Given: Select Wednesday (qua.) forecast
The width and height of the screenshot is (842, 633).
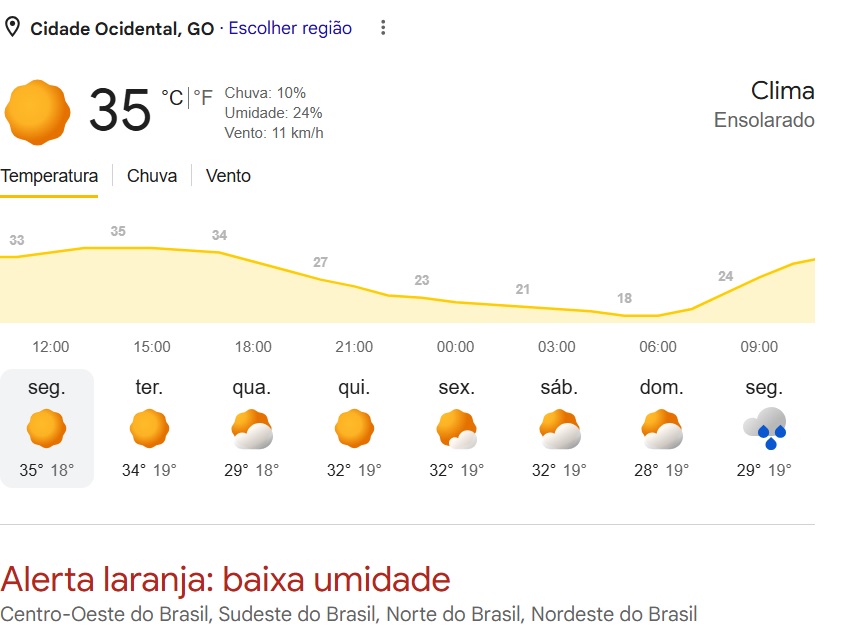Looking at the screenshot, I should 252,428.
